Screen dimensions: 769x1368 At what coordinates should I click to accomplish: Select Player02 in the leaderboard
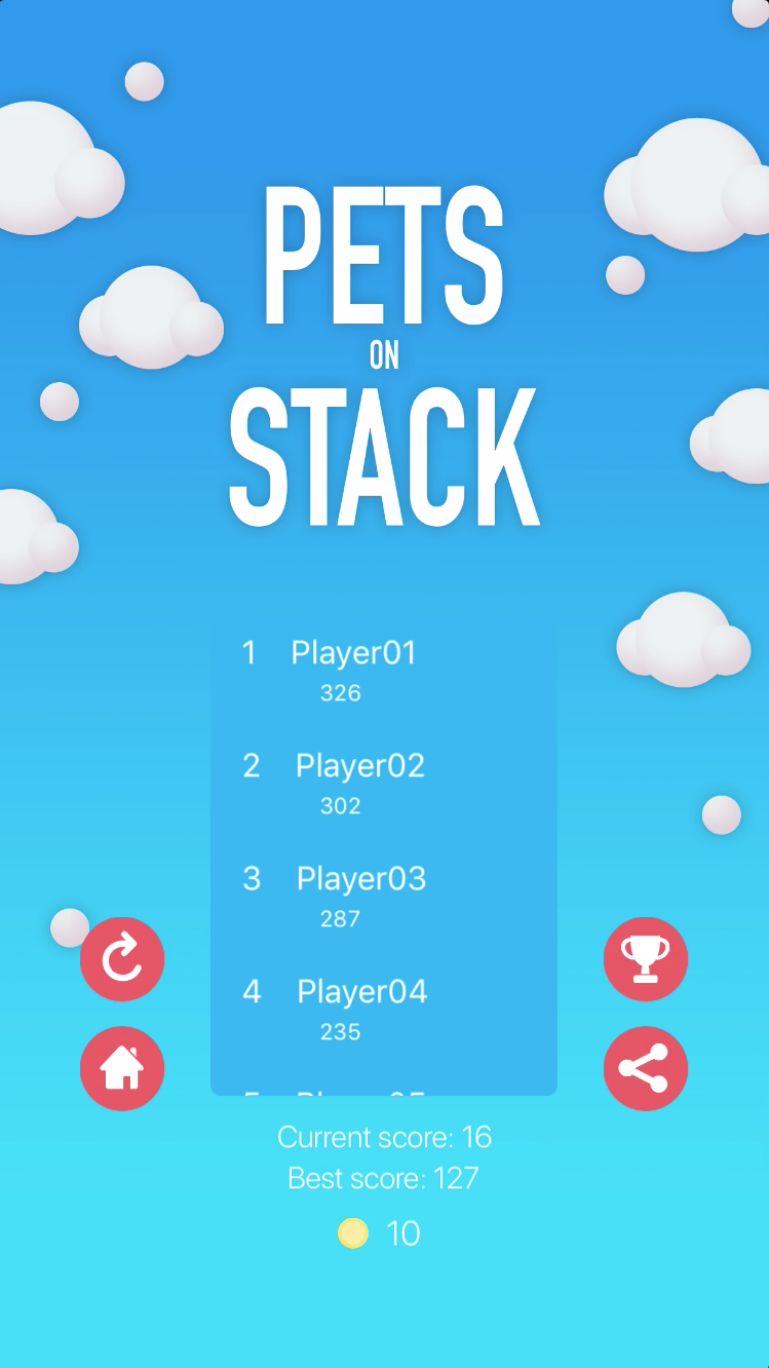click(359, 766)
